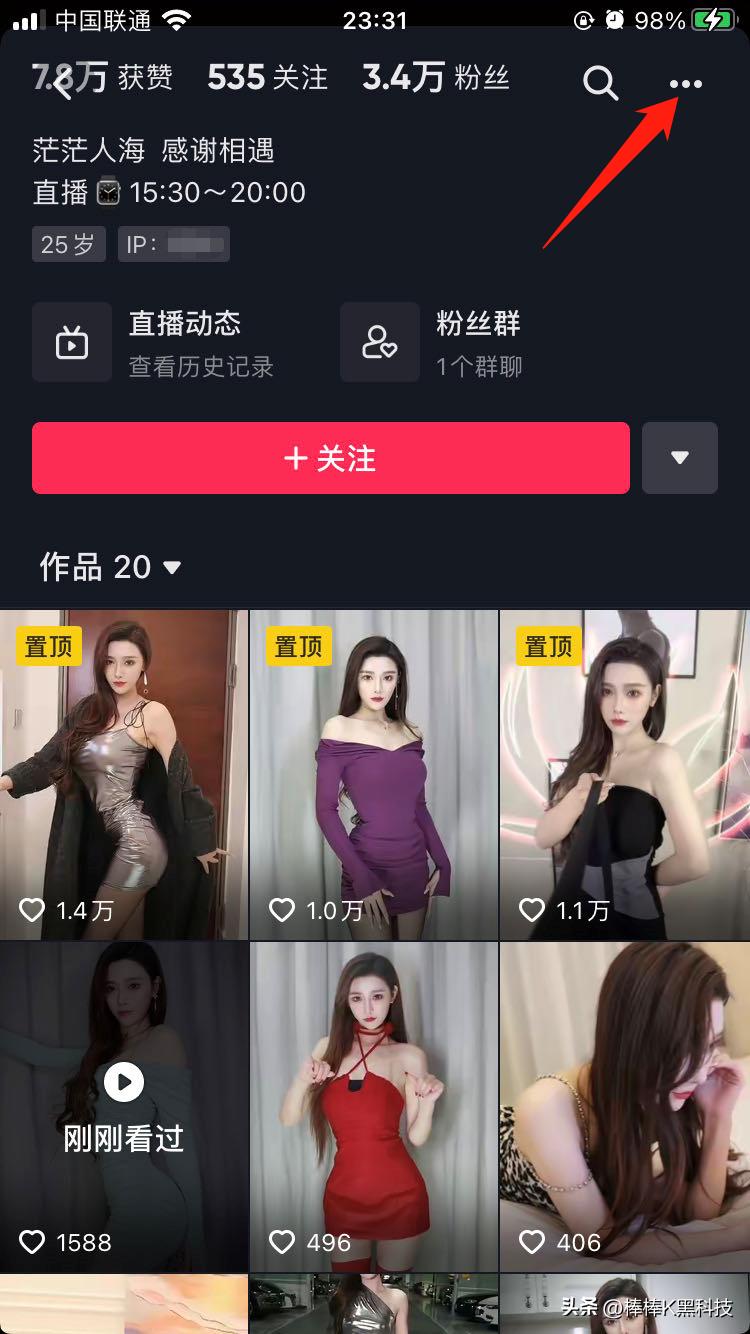750x1334 pixels.
Task: Tap the heart icon under the silver dress video
Action: click(x=31, y=910)
